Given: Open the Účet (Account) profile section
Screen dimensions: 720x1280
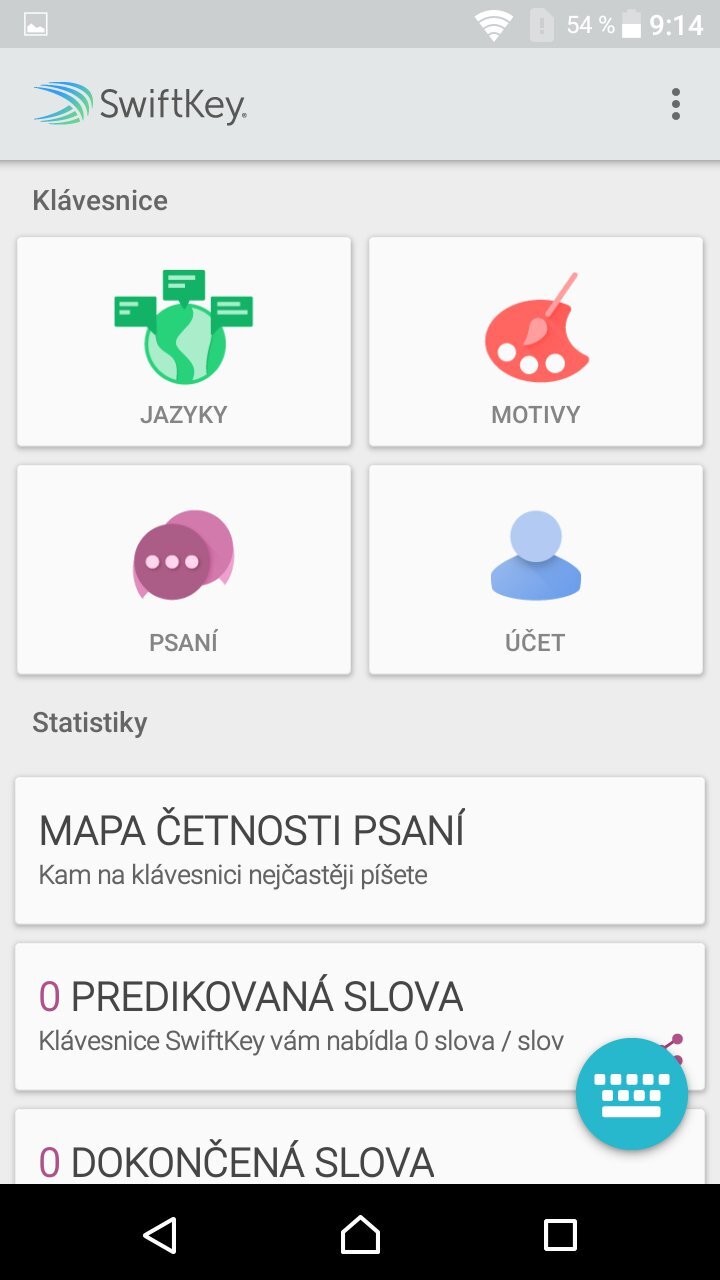Looking at the screenshot, I should click(536, 566).
